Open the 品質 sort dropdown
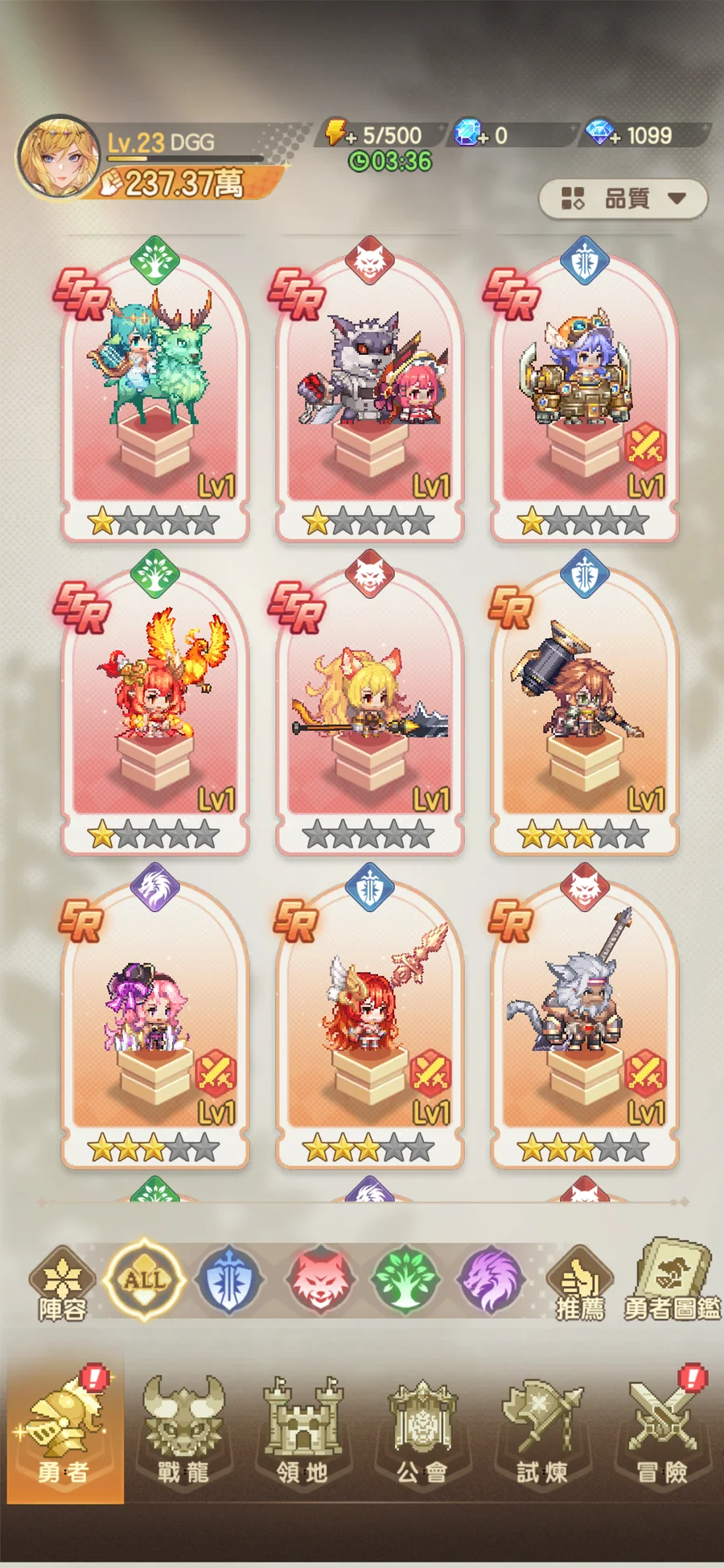 point(623,199)
